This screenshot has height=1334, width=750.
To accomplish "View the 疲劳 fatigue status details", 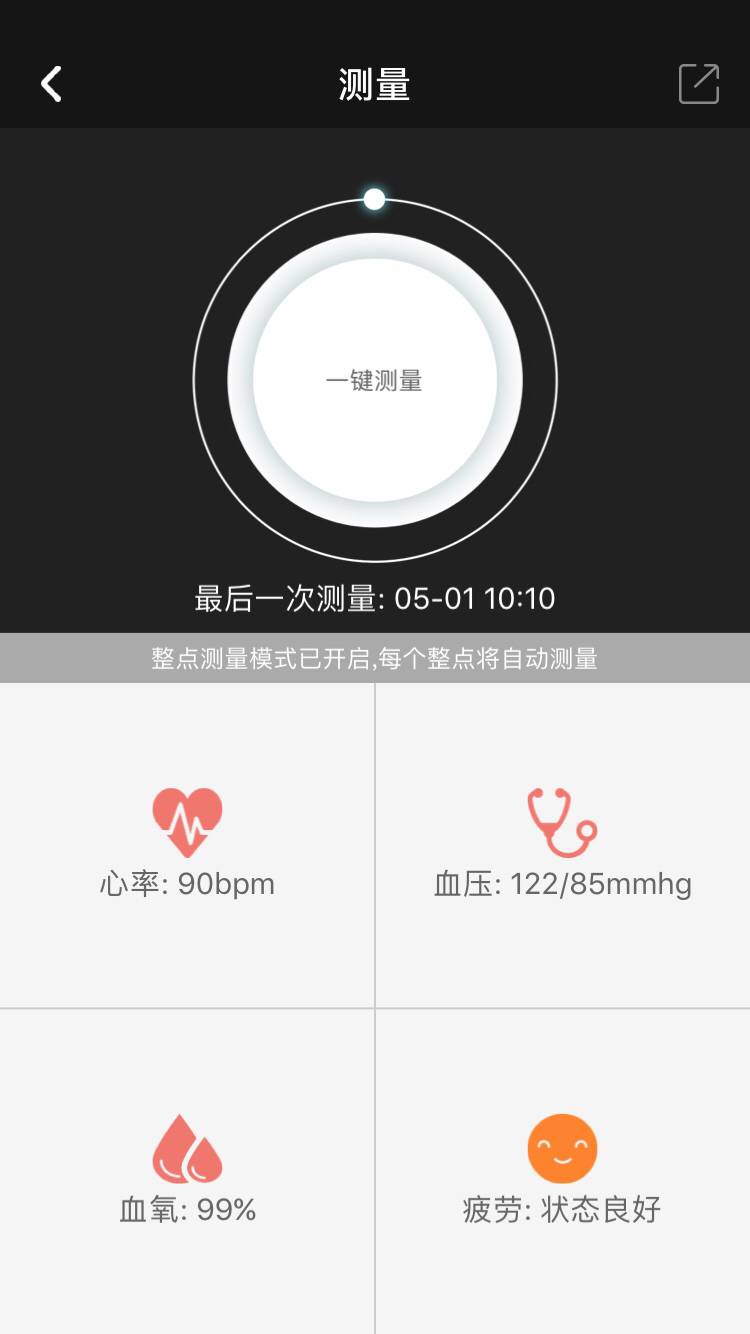I will 562,1170.
